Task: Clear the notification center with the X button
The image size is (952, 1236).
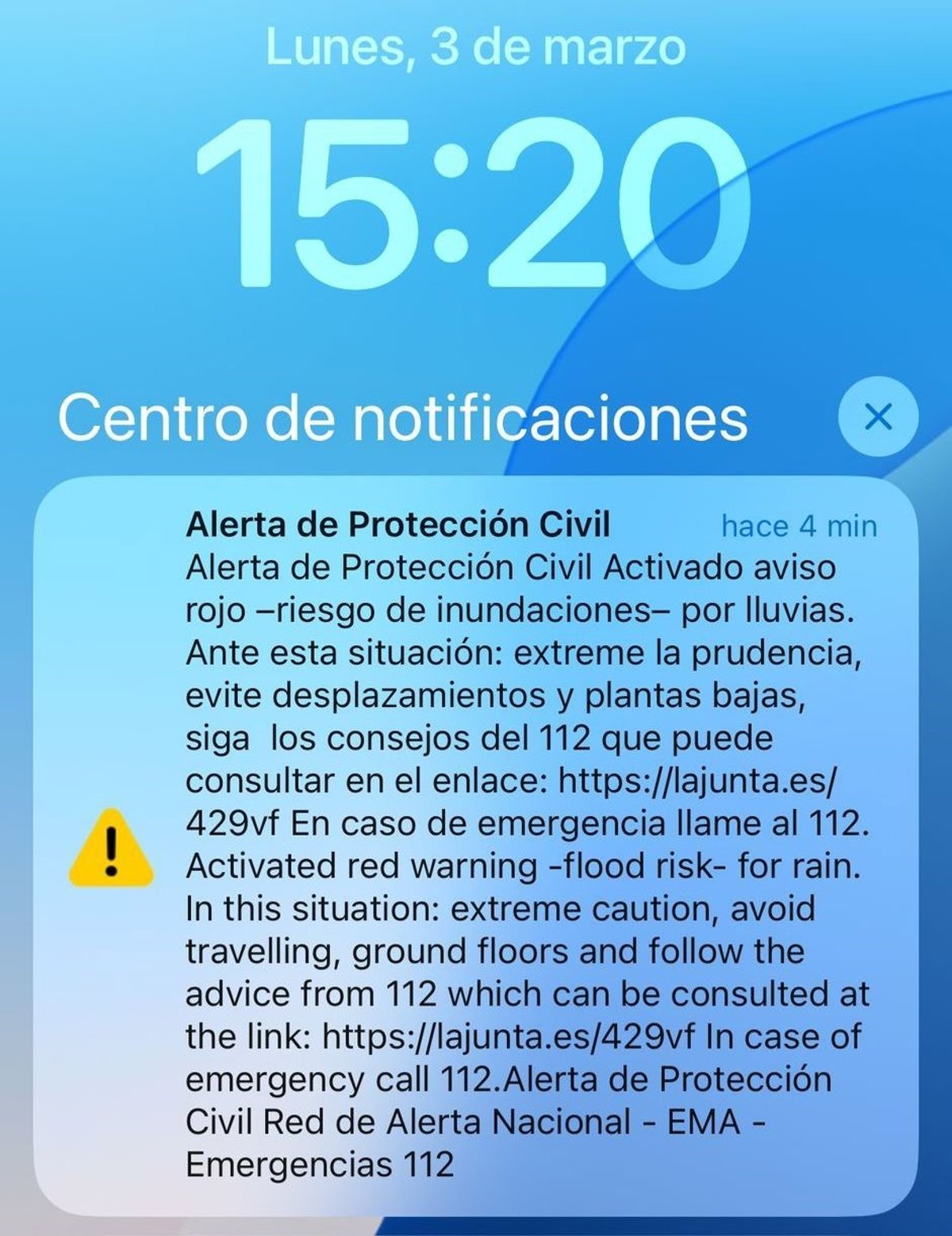Action: point(877,416)
